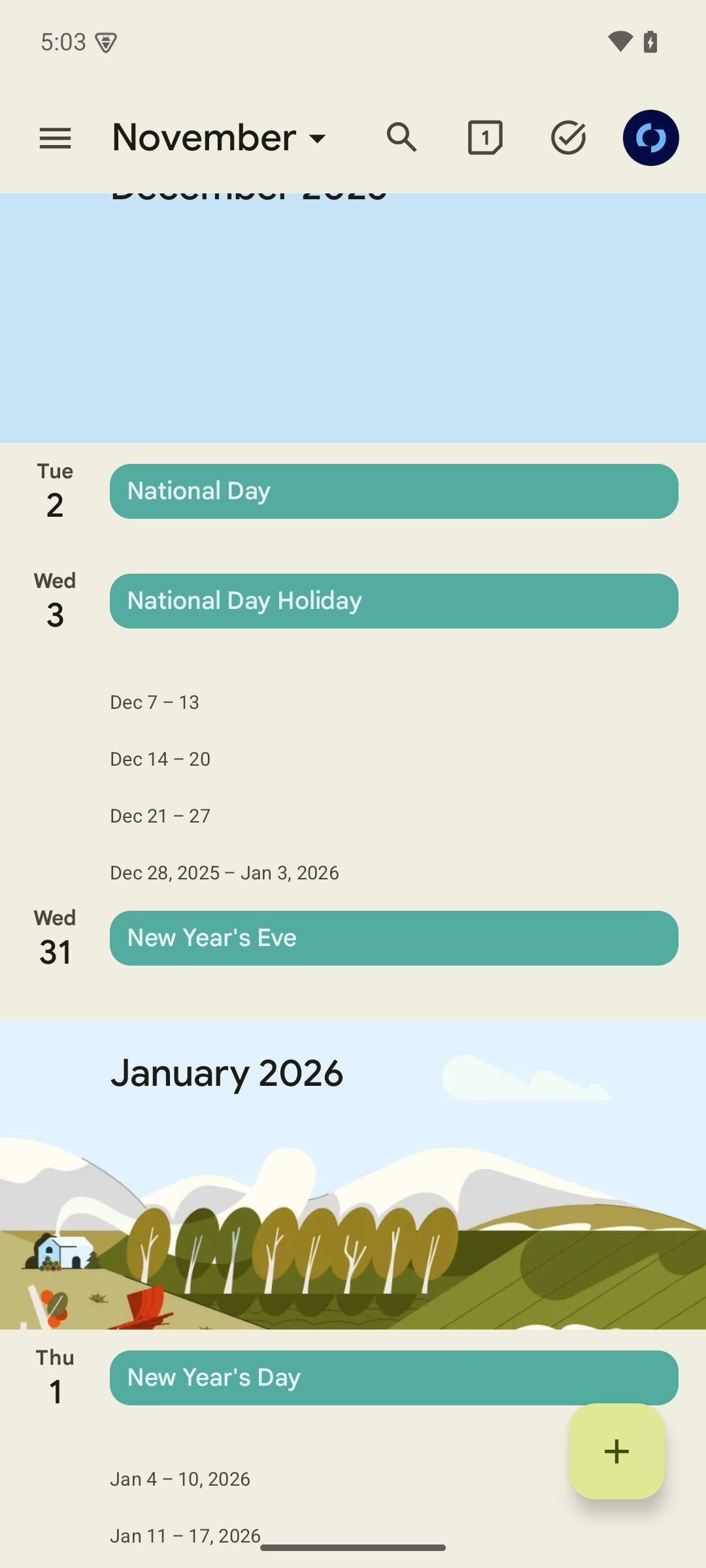
Task: Open the New Year's Day event
Action: (x=394, y=1378)
